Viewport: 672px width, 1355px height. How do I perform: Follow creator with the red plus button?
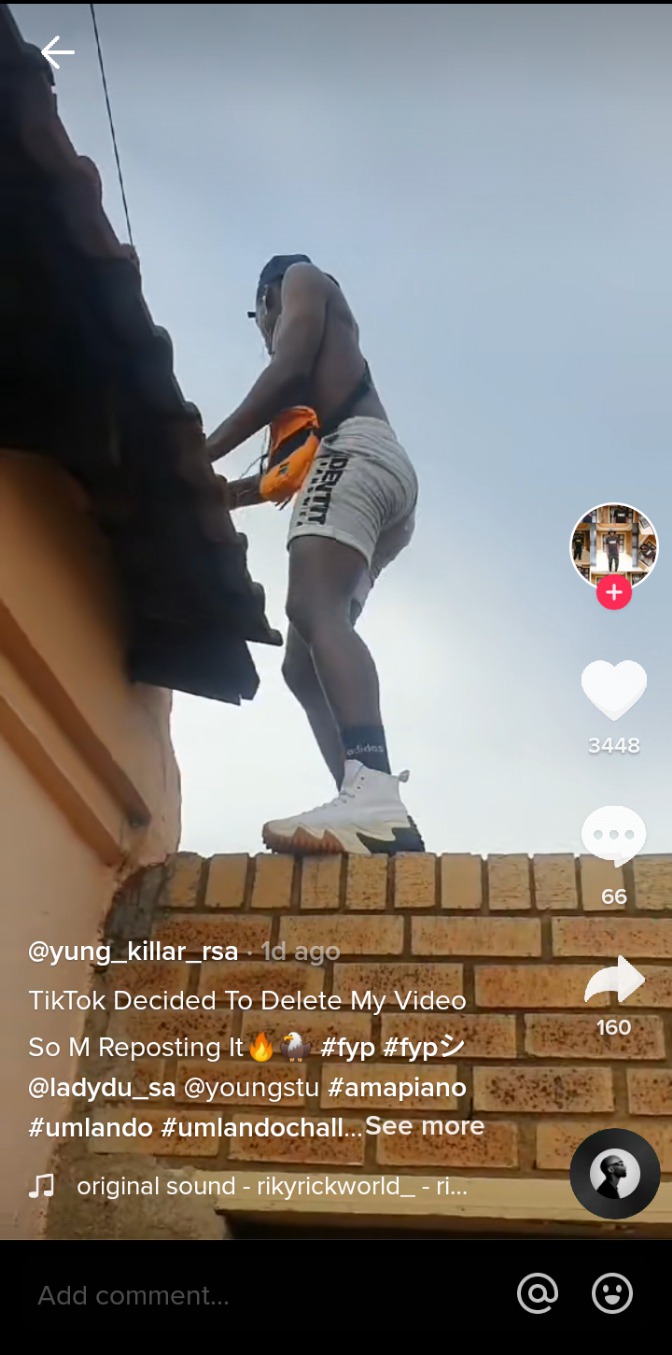(x=614, y=592)
